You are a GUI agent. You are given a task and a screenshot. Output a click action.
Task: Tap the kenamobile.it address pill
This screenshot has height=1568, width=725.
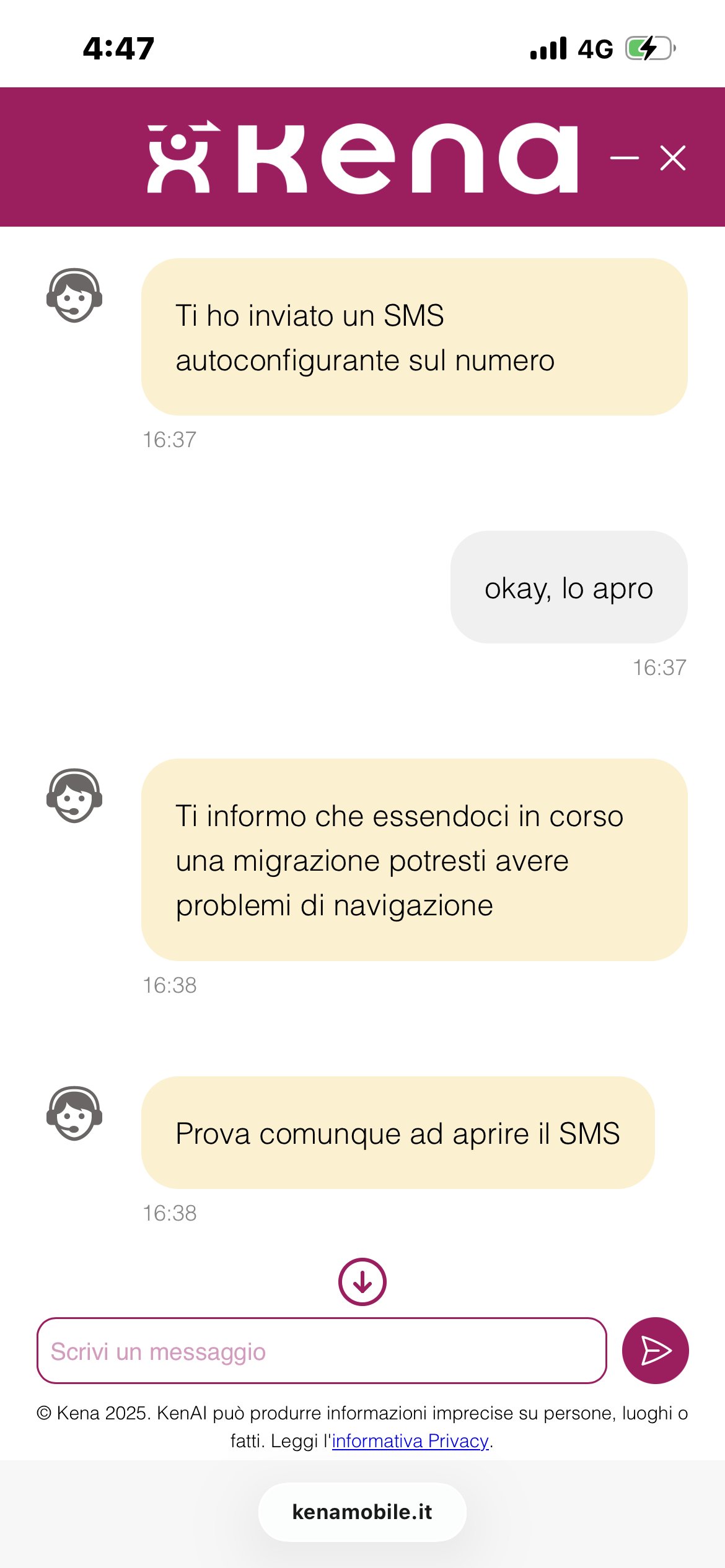362,1512
